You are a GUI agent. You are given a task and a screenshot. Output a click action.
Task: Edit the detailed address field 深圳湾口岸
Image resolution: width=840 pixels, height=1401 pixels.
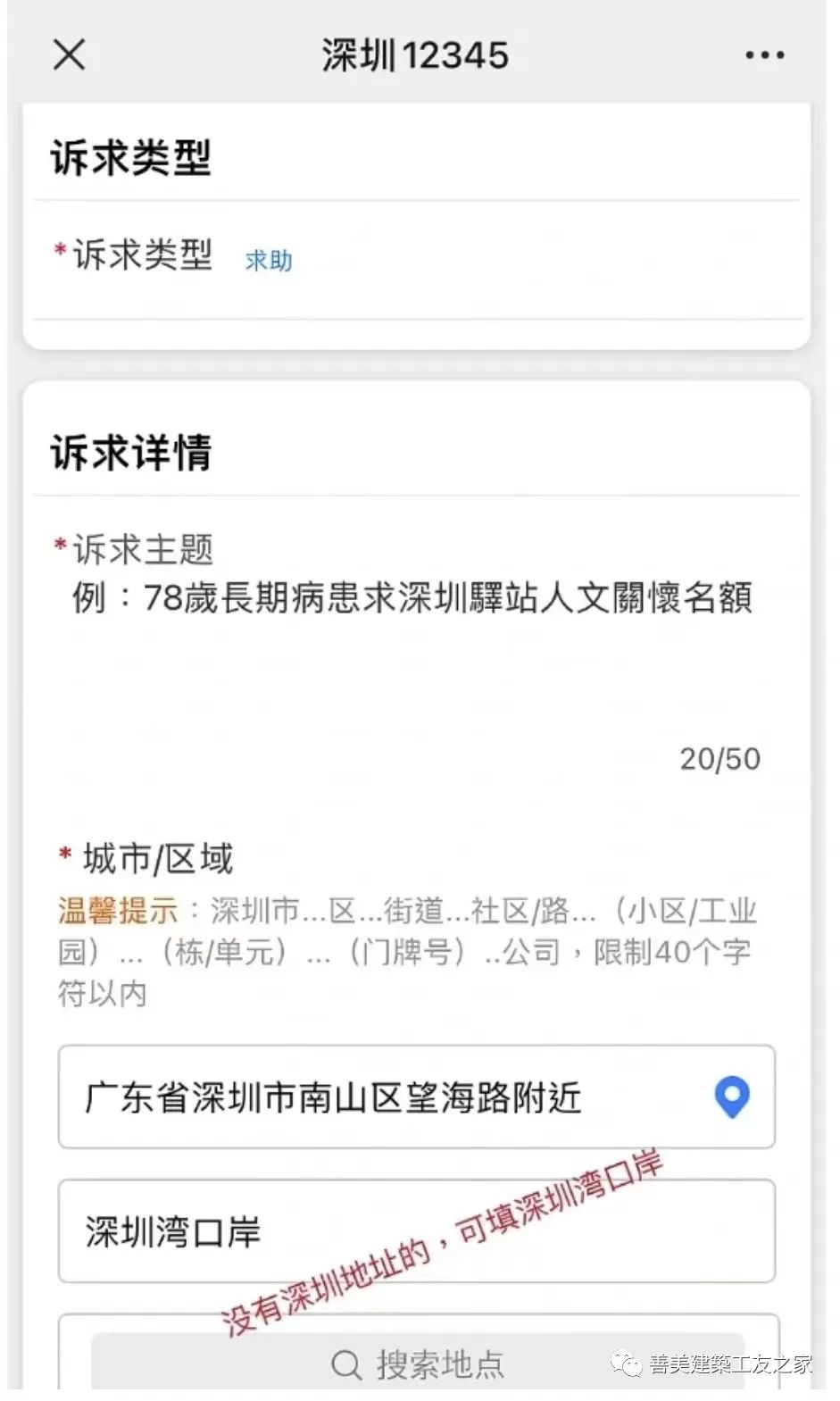pyautogui.click(x=417, y=1230)
